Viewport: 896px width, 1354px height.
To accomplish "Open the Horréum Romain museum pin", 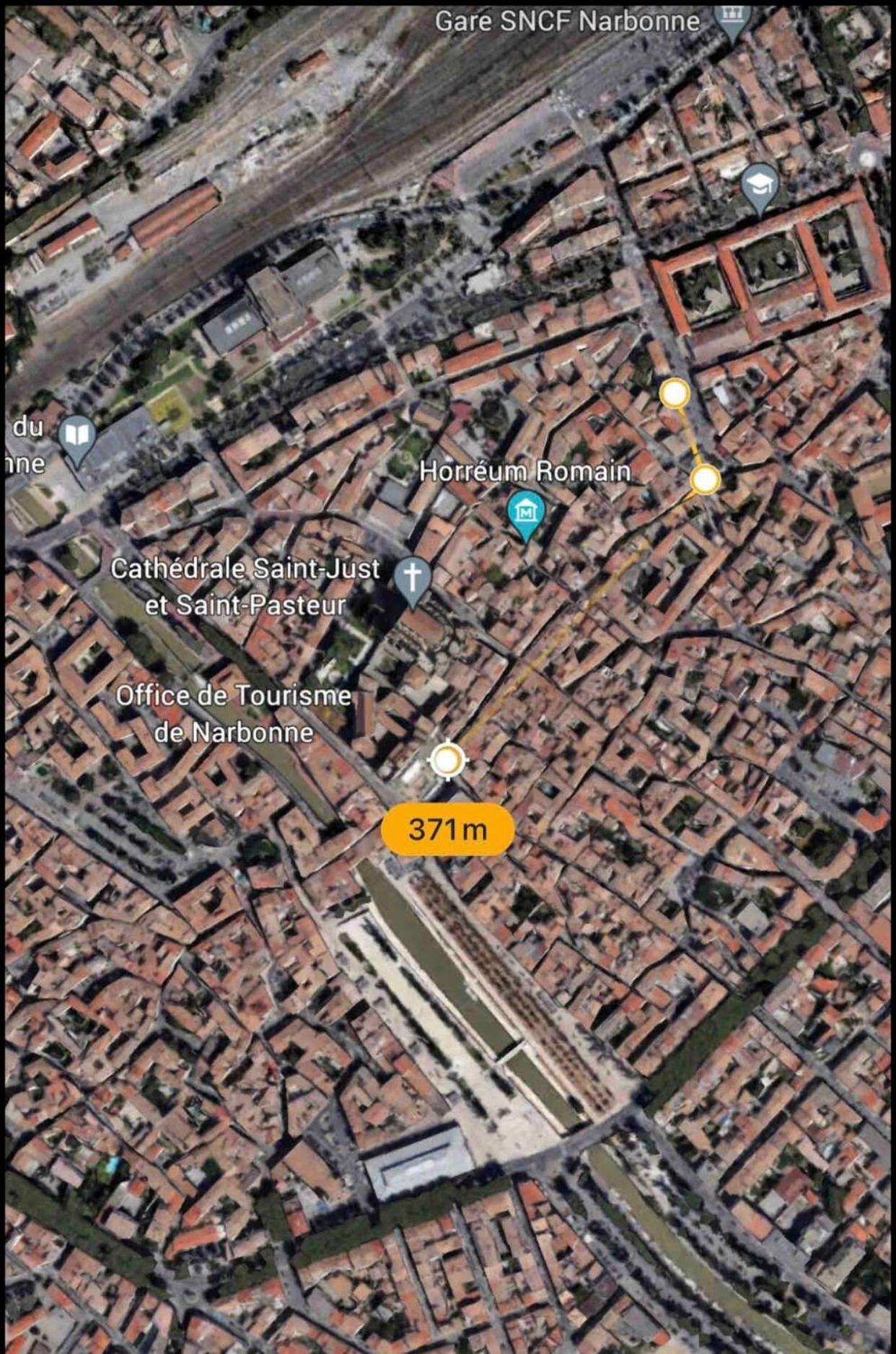I will [526, 511].
